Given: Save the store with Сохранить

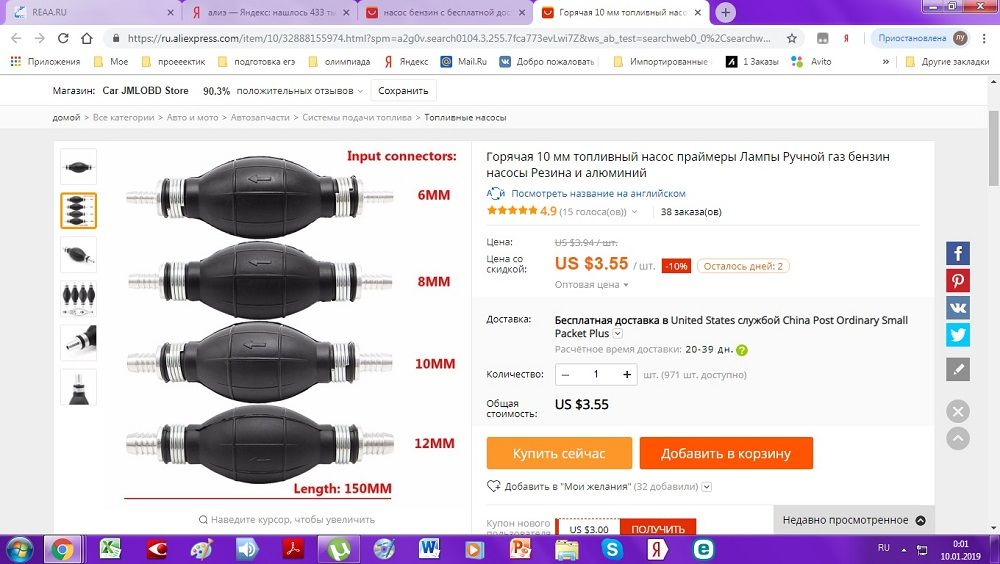Looking at the screenshot, I should click(x=403, y=91).
